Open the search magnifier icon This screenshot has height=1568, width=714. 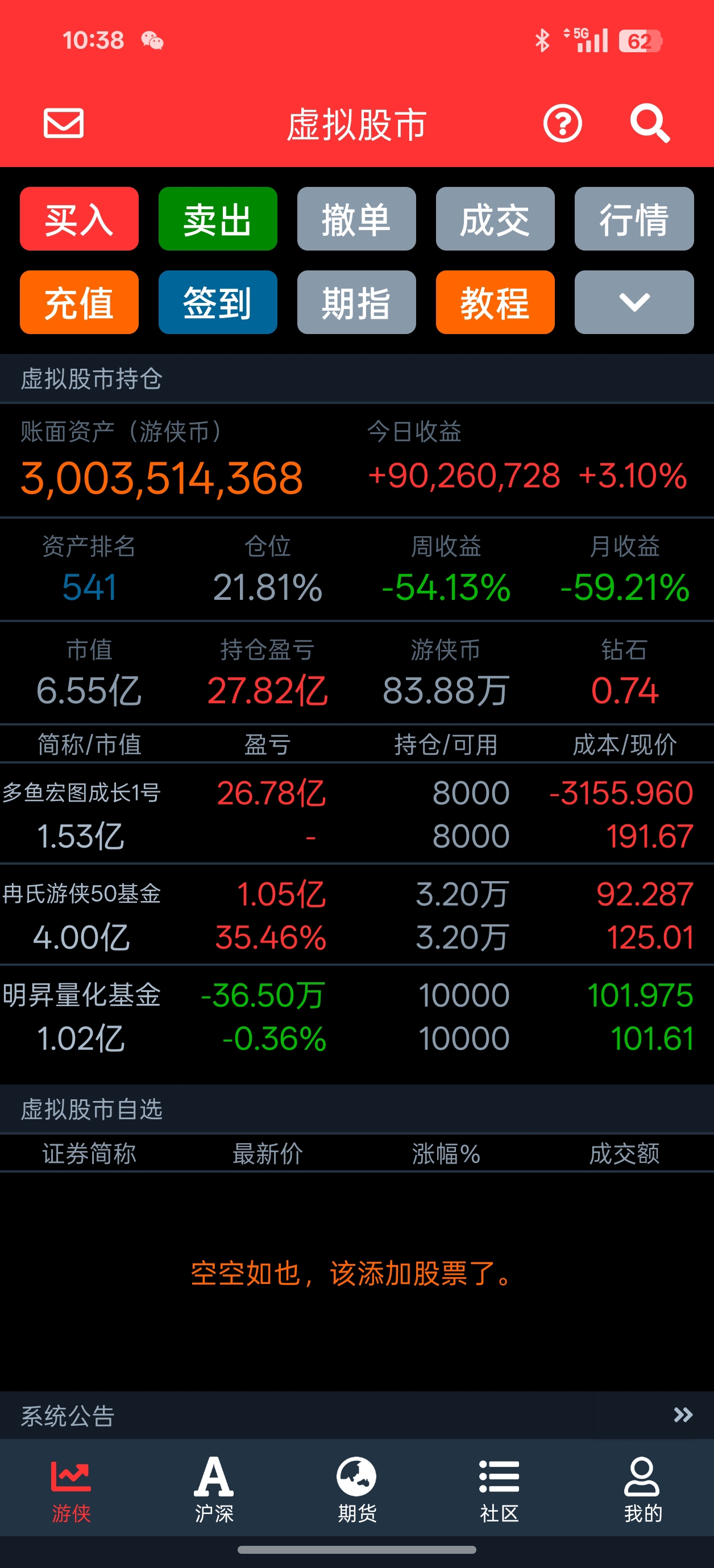pyautogui.click(x=649, y=124)
